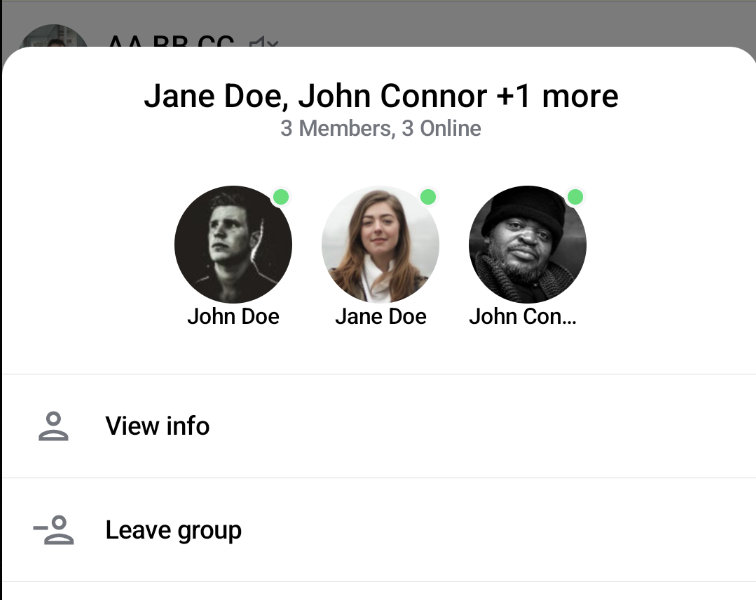Open View info for the group
The height and width of the screenshot is (600, 756).
pyautogui.click(x=157, y=426)
